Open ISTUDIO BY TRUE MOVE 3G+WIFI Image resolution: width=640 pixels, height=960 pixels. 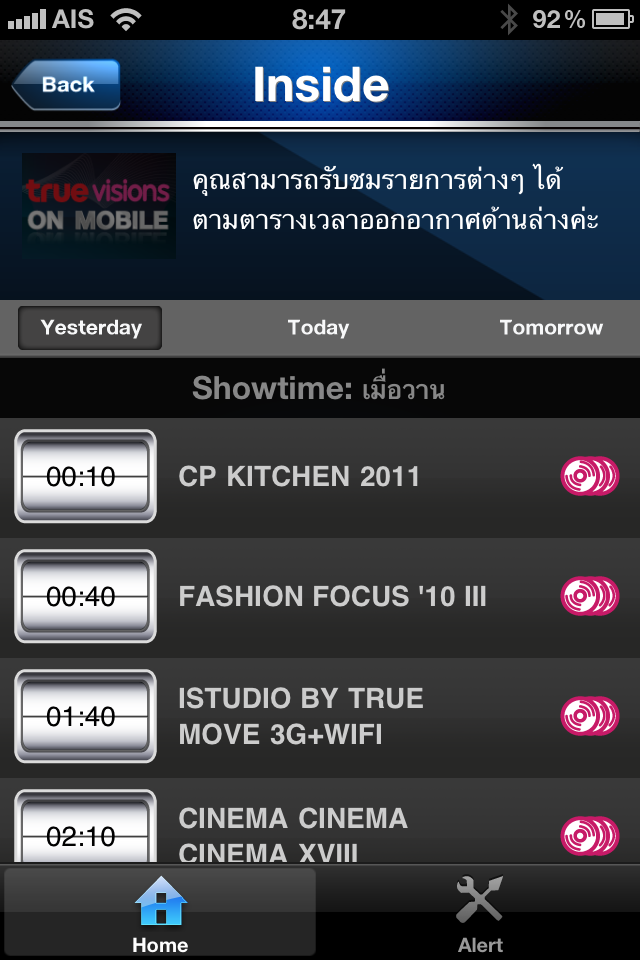coord(301,717)
